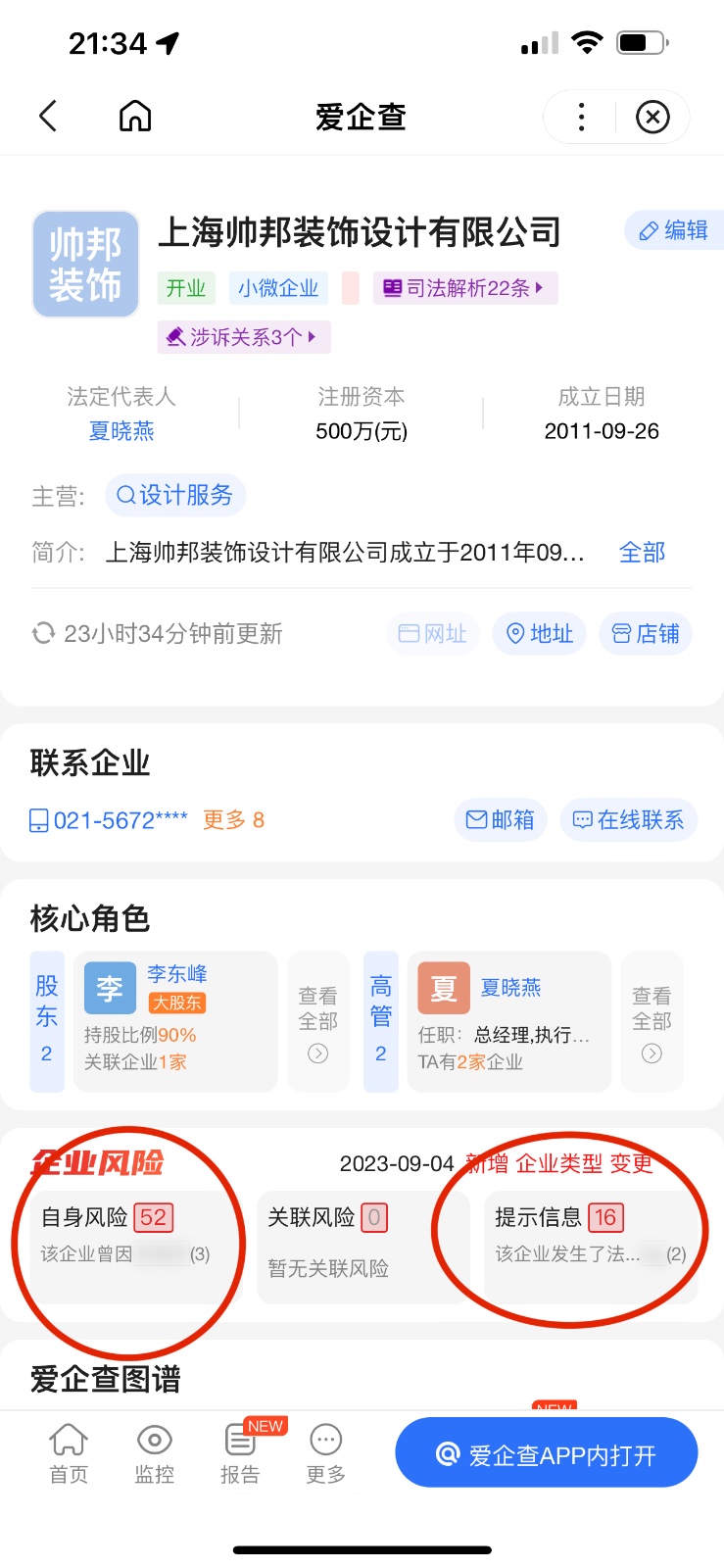Open 司法解析22条 judicial analysis

click(x=465, y=288)
